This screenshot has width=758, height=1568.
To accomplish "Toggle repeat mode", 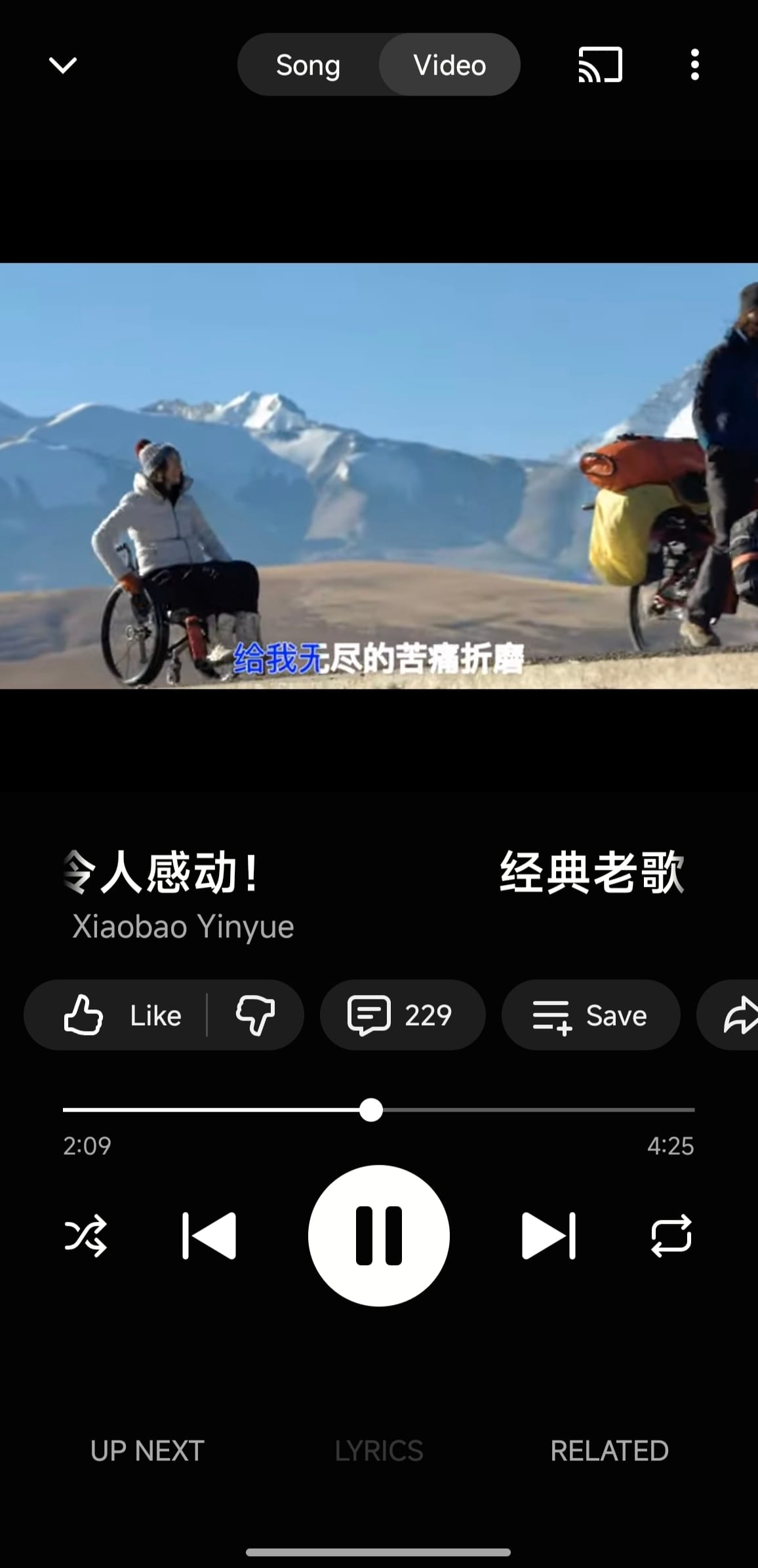I will pyautogui.click(x=671, y=1236).
